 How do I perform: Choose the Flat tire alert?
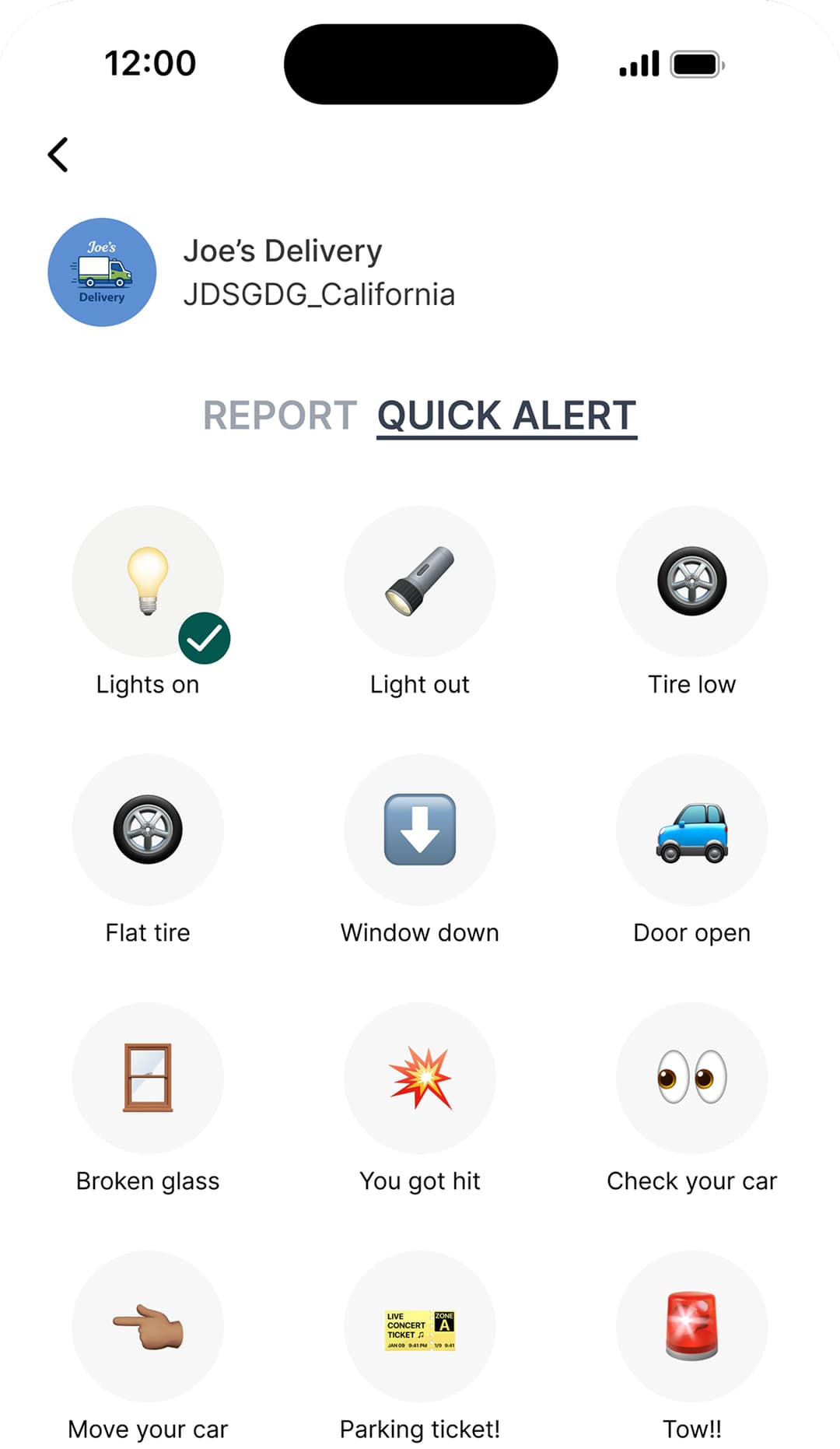[x=148, y=830]
